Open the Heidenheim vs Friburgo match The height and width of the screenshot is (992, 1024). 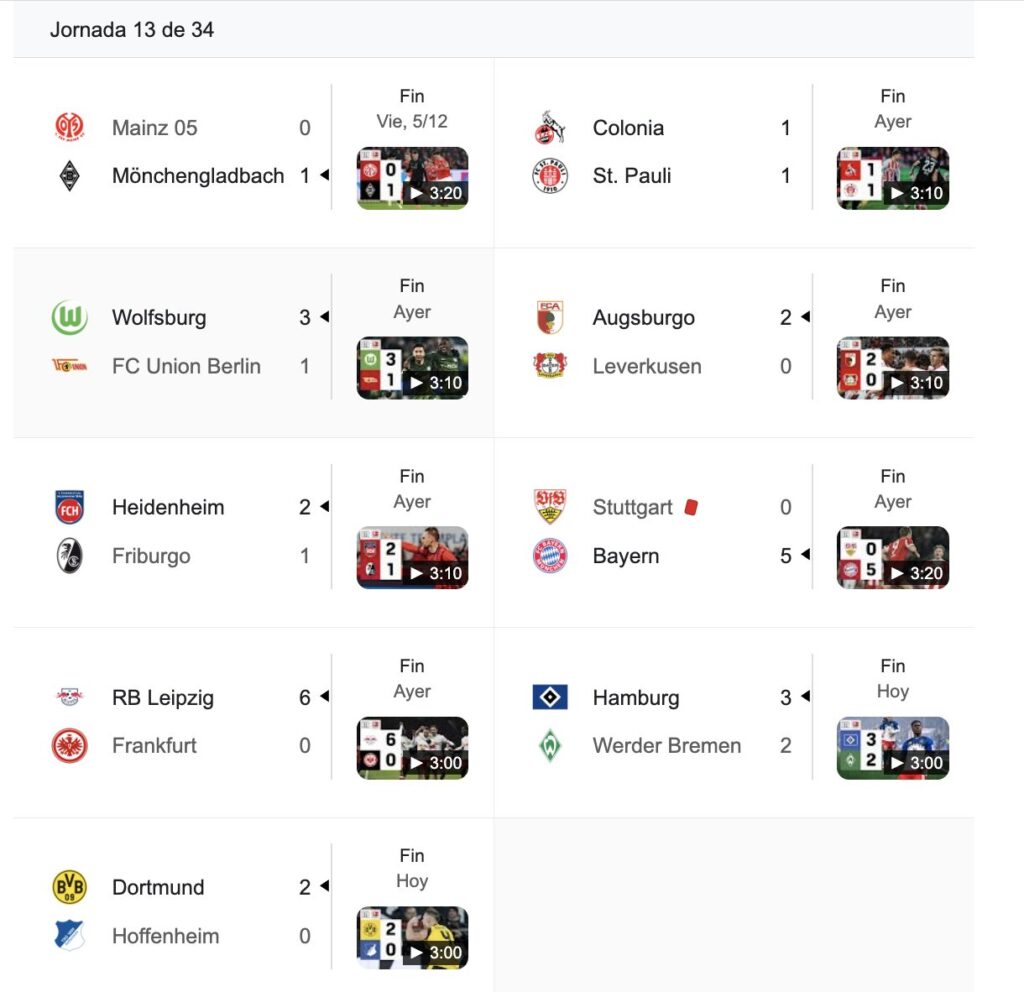point(190,532)
